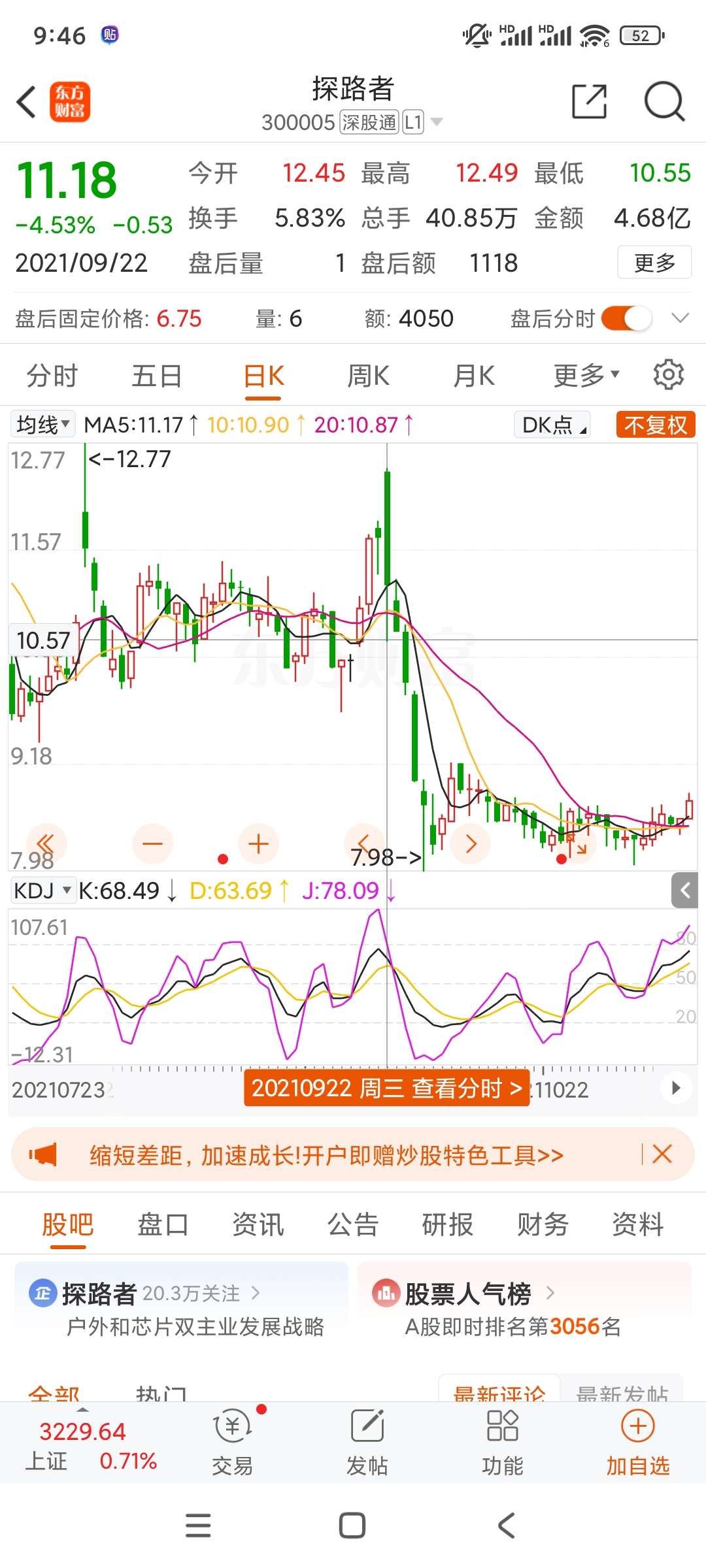This screenshot has height=1568, width=706.
Task: Open the search magnifier
Action: (x=664, y=101)
